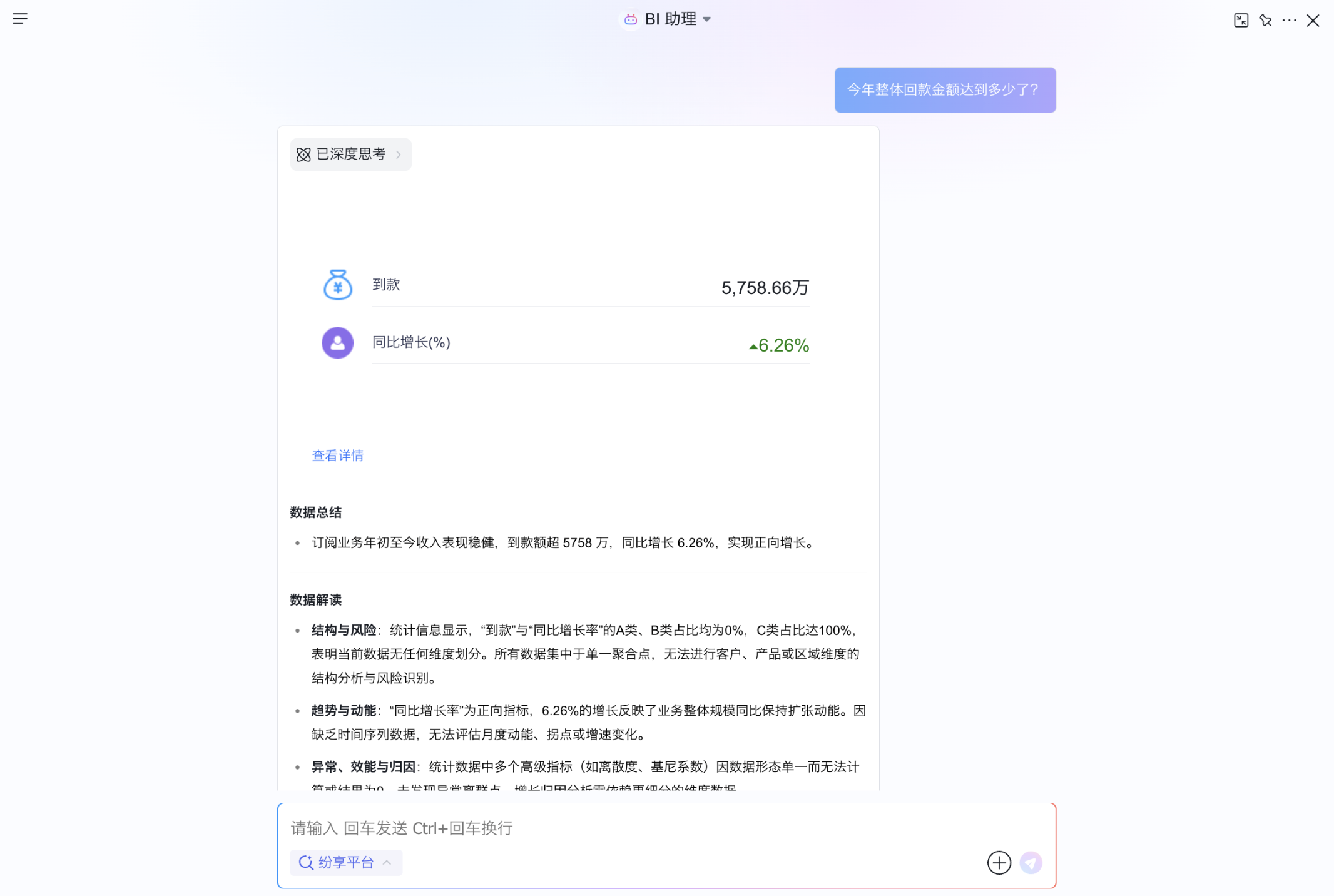
Task: Open the hamburger menu
Action: [x=20, y=19]
